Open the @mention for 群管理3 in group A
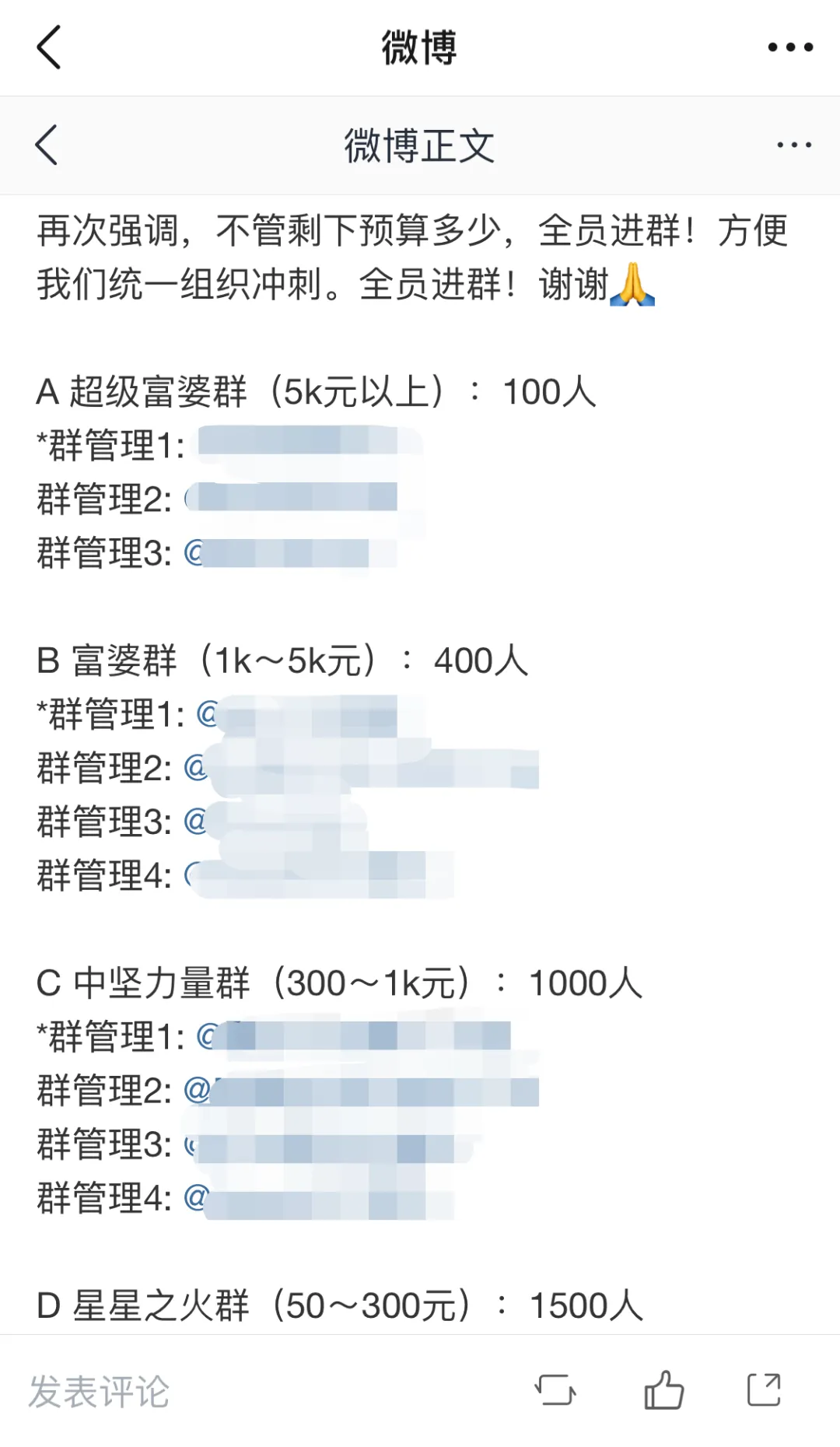Viewport: 840px width, 1447px height. pyautogui.click(x=290, y=553)
